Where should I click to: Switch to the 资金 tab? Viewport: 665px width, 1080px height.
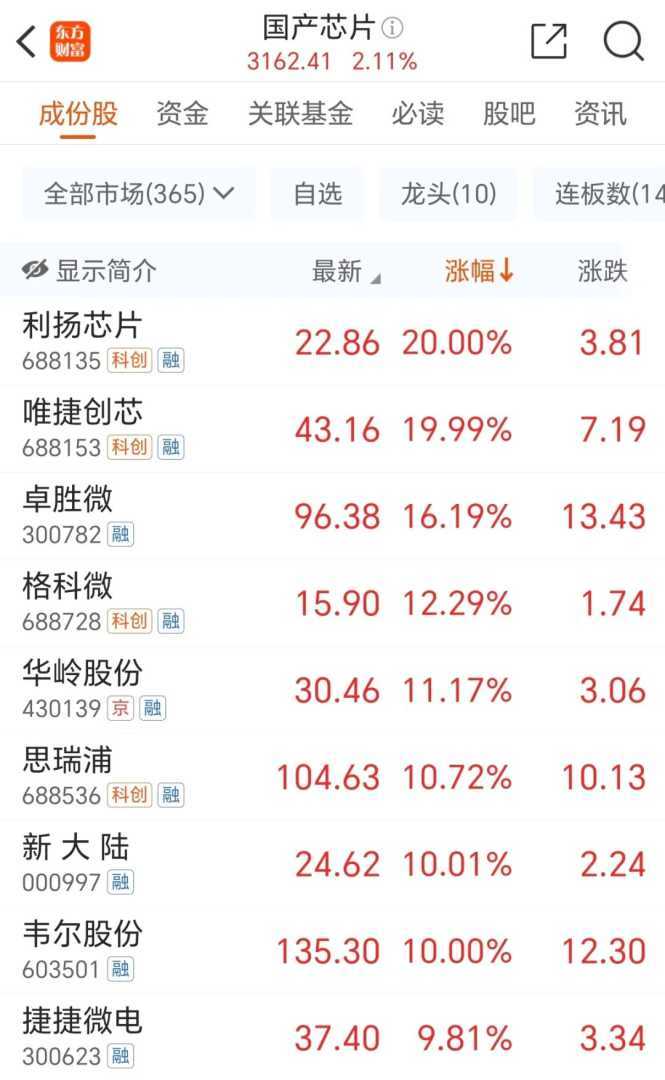pos(182,114)
